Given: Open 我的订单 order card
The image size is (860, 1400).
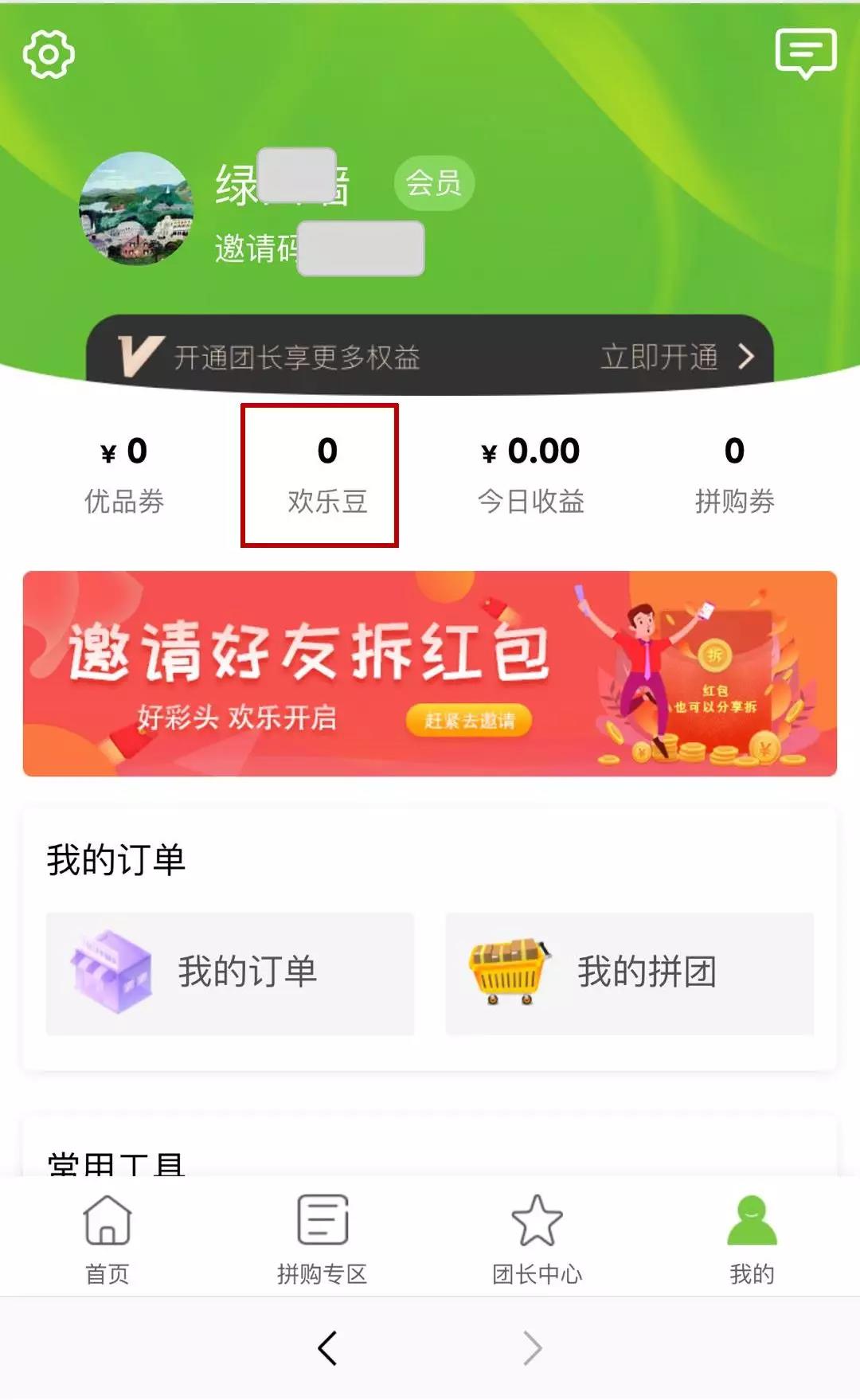Looking at the screenshot, I should (230, 973).
